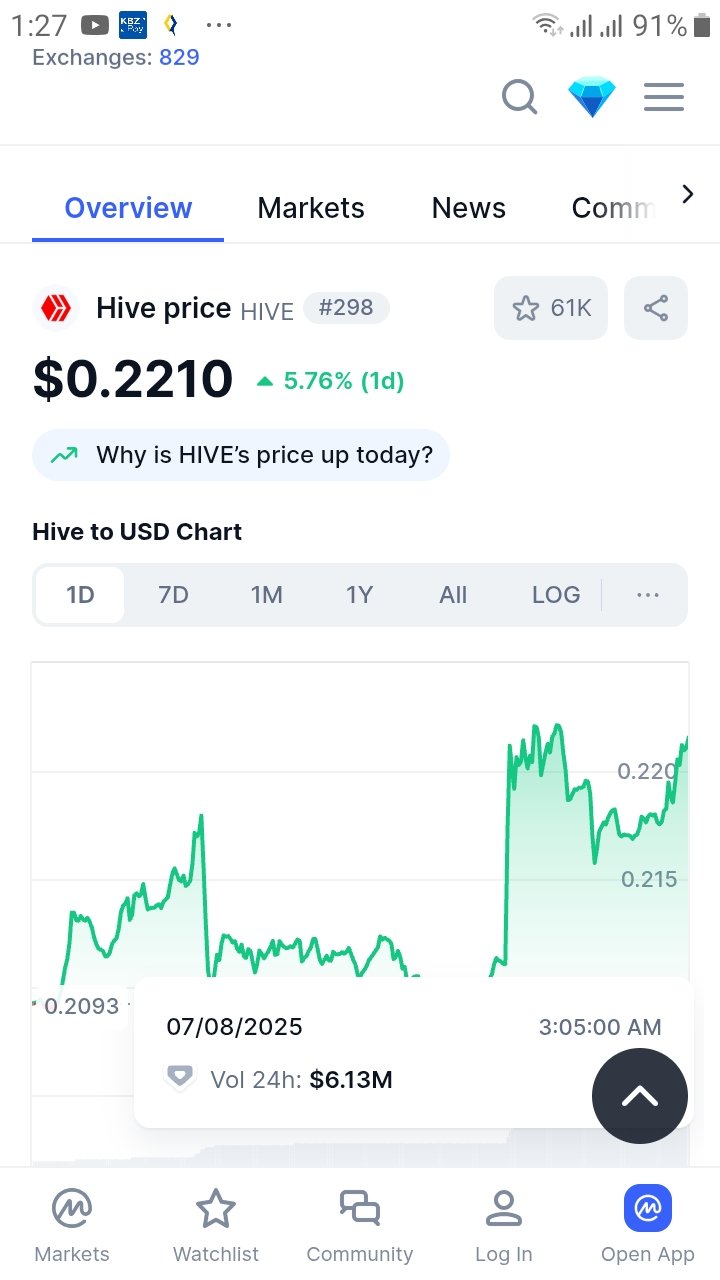Open "Why is HIVE's price up today?"
The height and width of the screenshot is (1280, 720).
pyautogui.click(x=241, y=455)
